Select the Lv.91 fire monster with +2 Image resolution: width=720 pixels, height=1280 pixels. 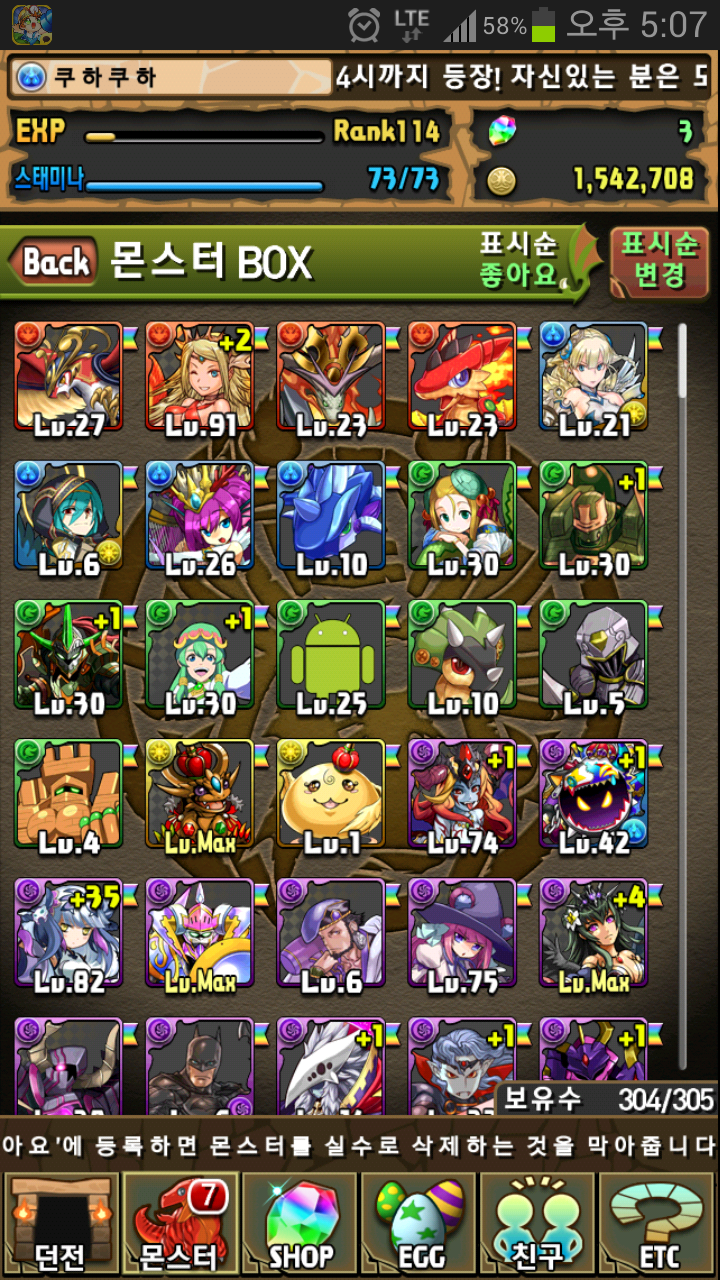click(200, 377)
